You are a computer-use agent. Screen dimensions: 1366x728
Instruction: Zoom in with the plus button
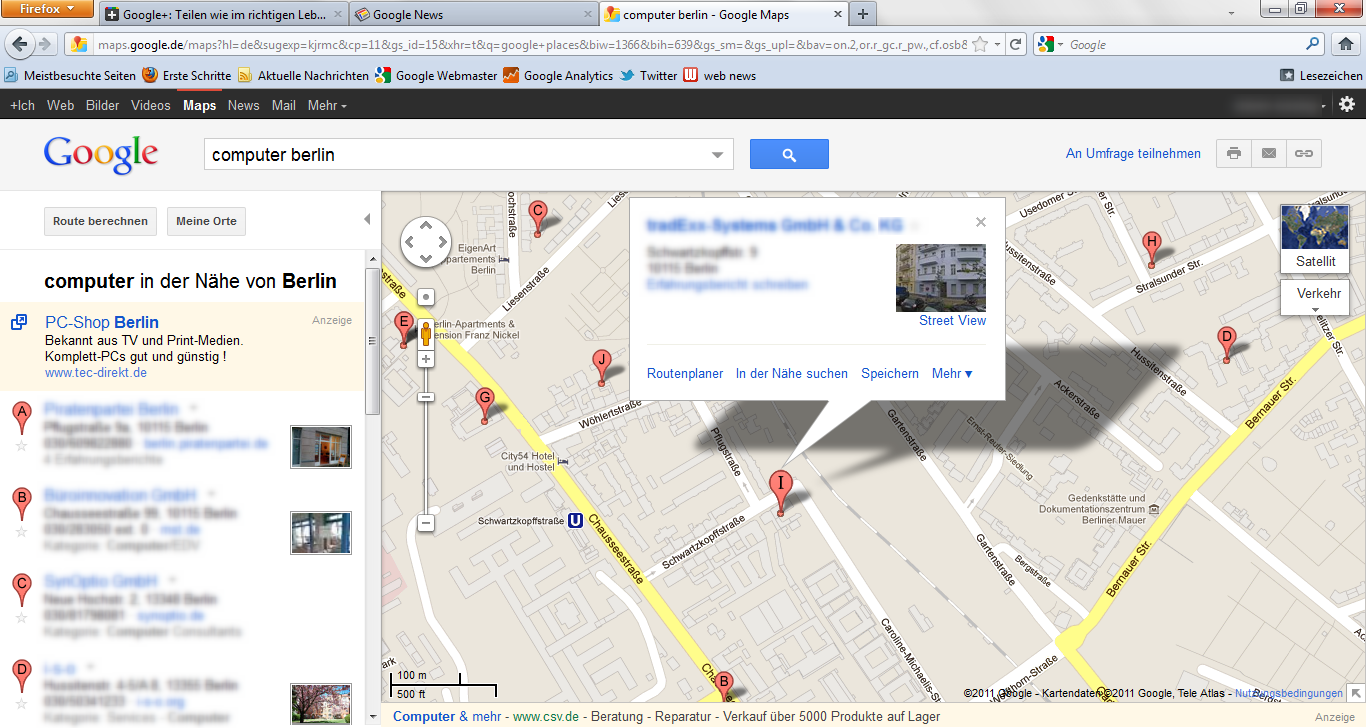coord(426,358)
